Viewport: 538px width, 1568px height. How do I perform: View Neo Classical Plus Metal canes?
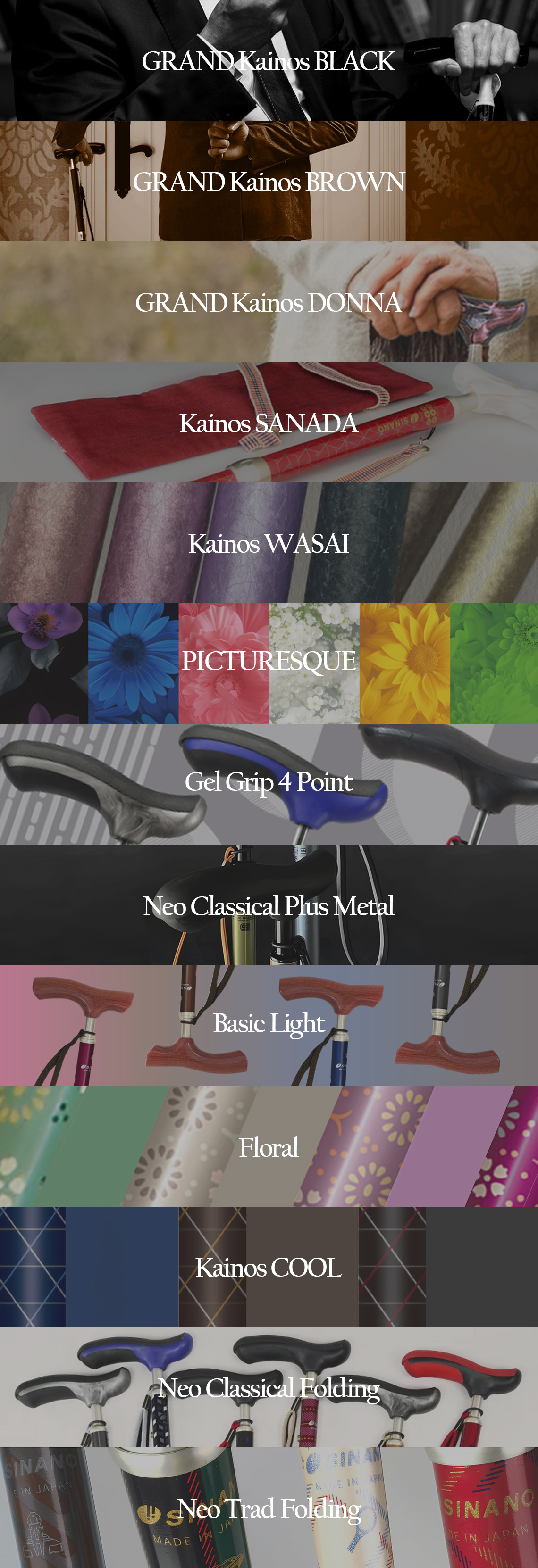click(269, 906)
